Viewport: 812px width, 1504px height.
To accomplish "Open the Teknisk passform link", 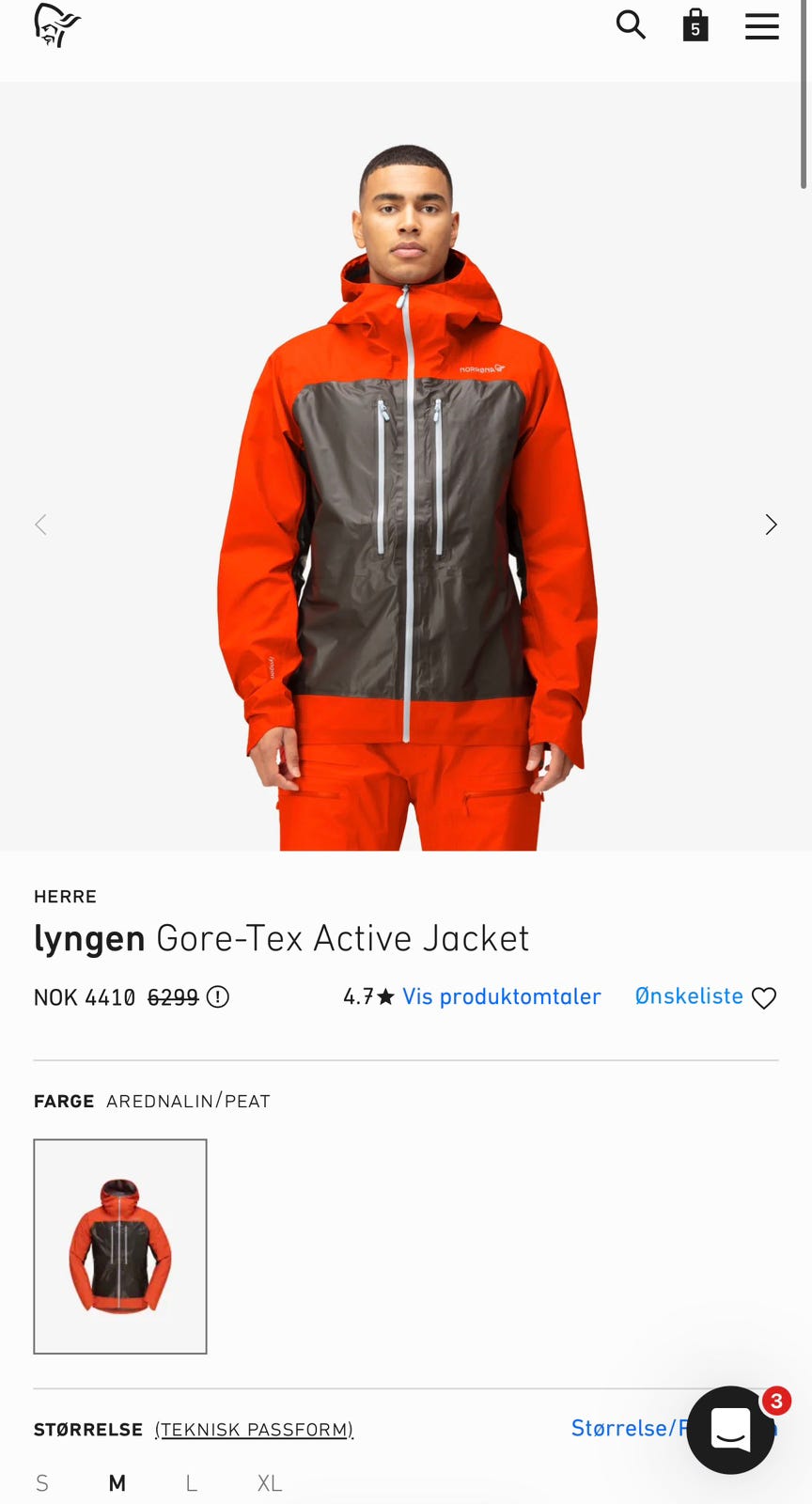I will click(x=254, y=1430).
